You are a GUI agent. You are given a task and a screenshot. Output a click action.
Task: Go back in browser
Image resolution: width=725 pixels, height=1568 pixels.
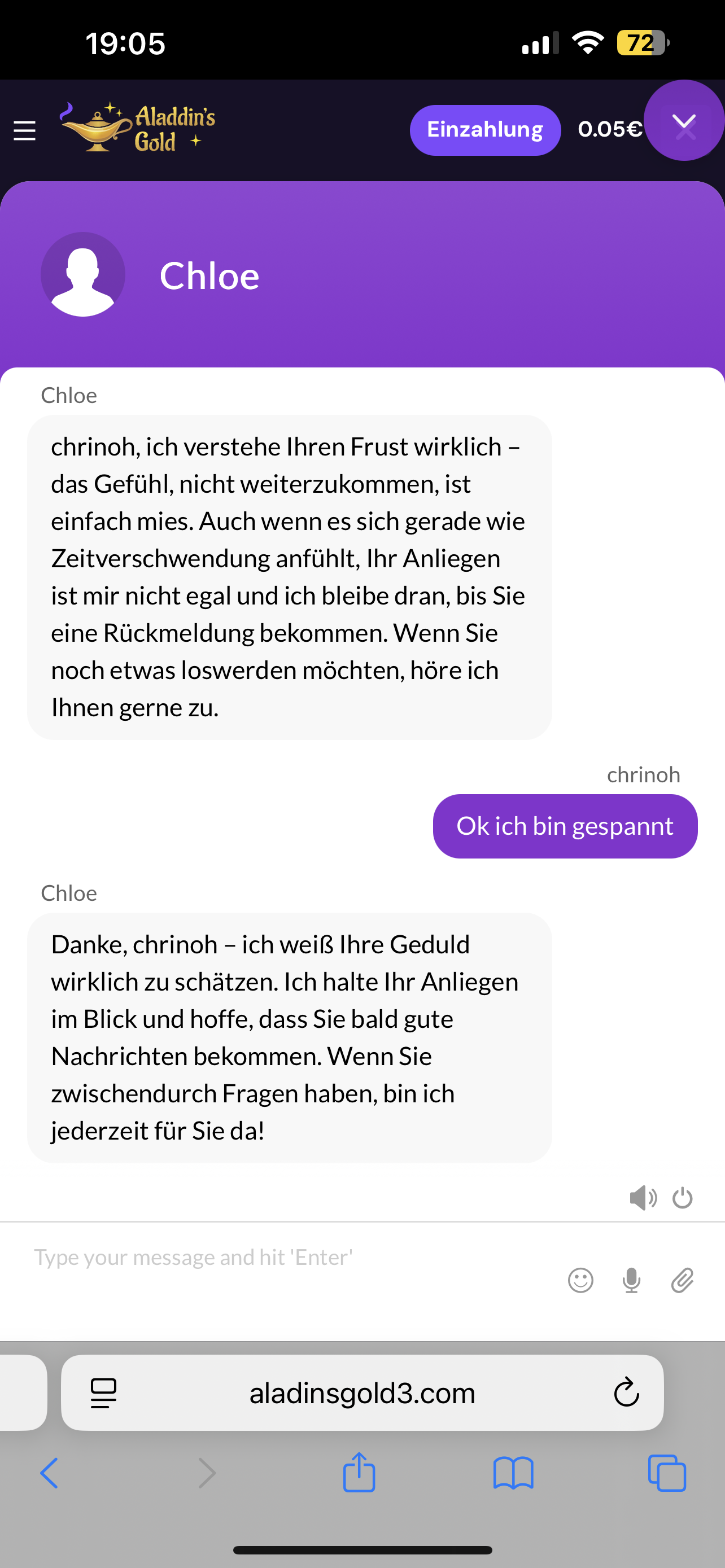(x=49, y=1473)
